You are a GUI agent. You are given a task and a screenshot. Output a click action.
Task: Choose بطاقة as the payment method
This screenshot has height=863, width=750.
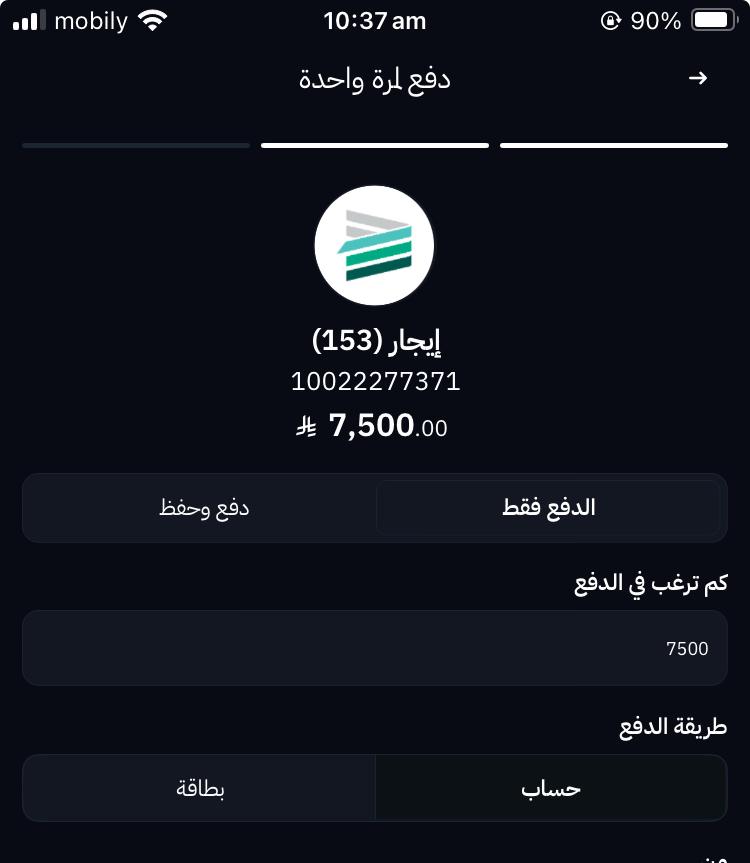[200, 788]
